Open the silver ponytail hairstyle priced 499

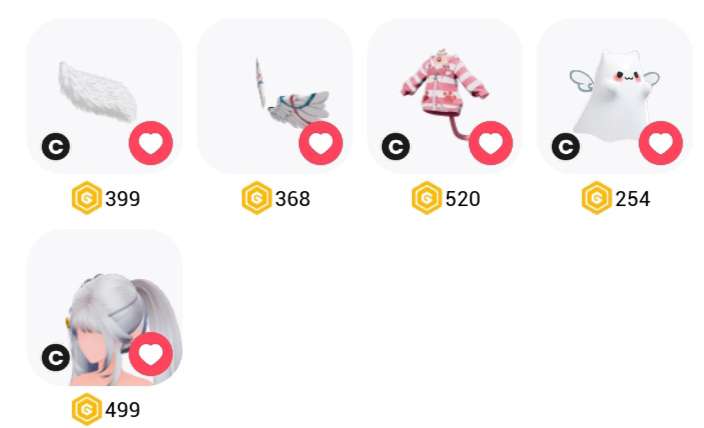[x=104, y=307]
